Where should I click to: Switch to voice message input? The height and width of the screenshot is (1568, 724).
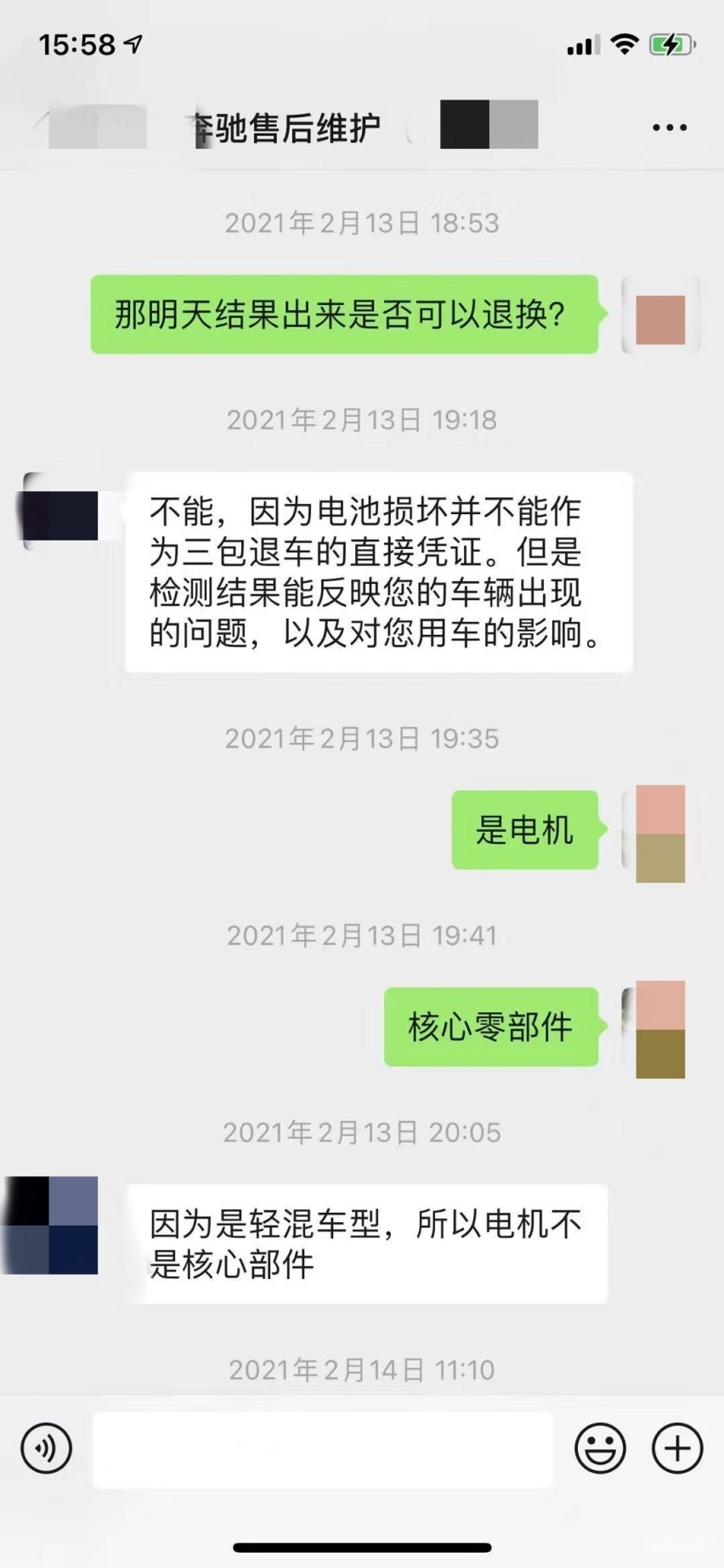(46, 1448)
